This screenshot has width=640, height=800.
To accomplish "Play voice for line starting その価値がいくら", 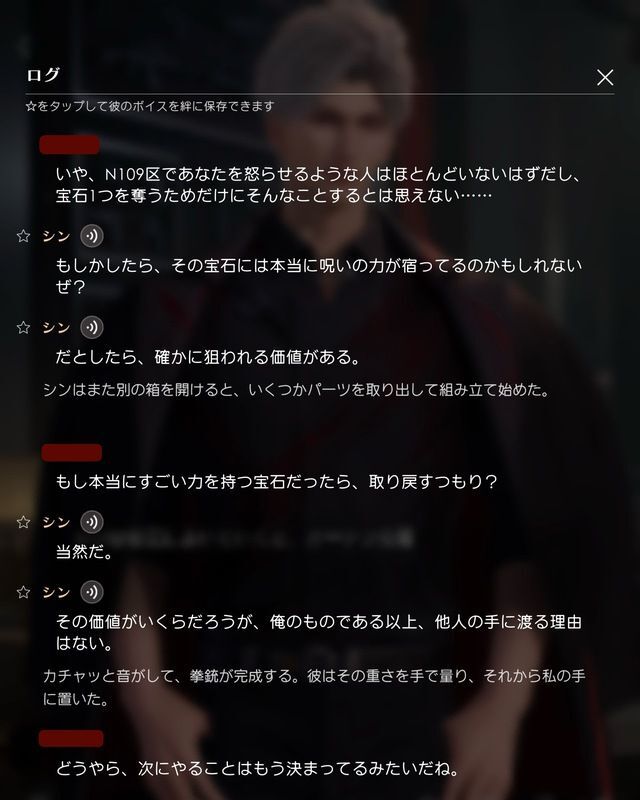I will (x=92, y=591).
